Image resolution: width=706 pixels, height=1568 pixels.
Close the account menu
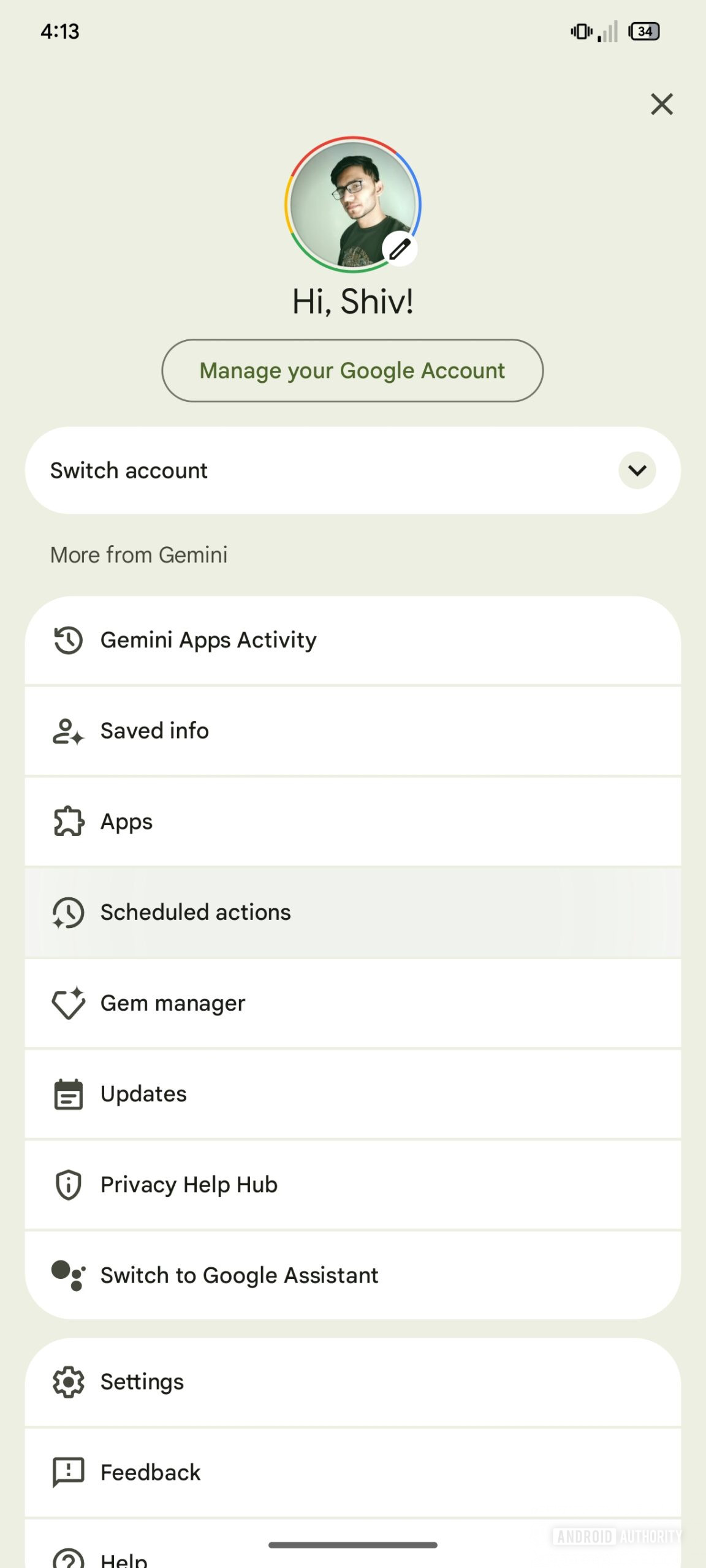point(661,104)
